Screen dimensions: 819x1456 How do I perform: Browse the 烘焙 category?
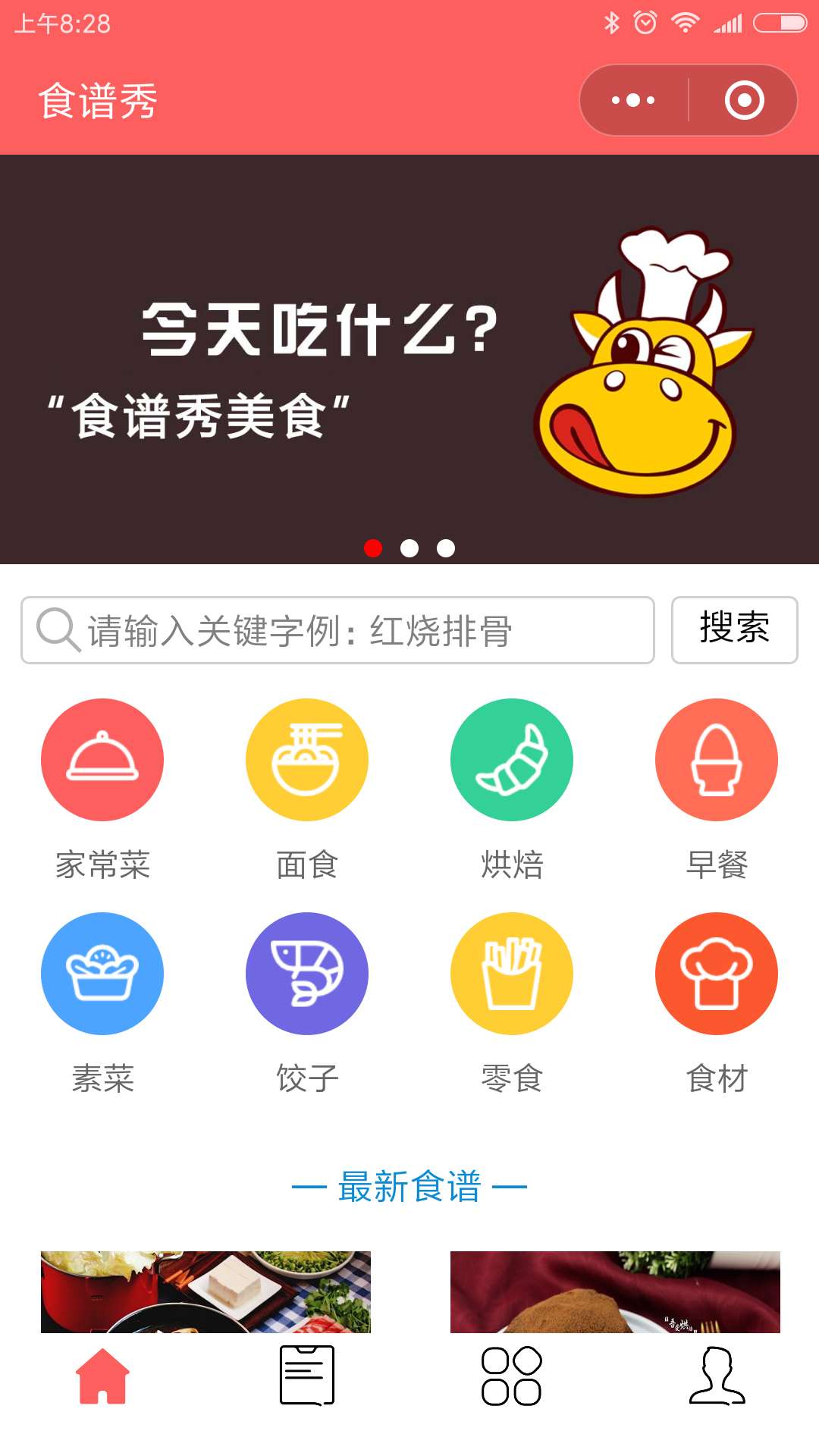coord(512,760)
